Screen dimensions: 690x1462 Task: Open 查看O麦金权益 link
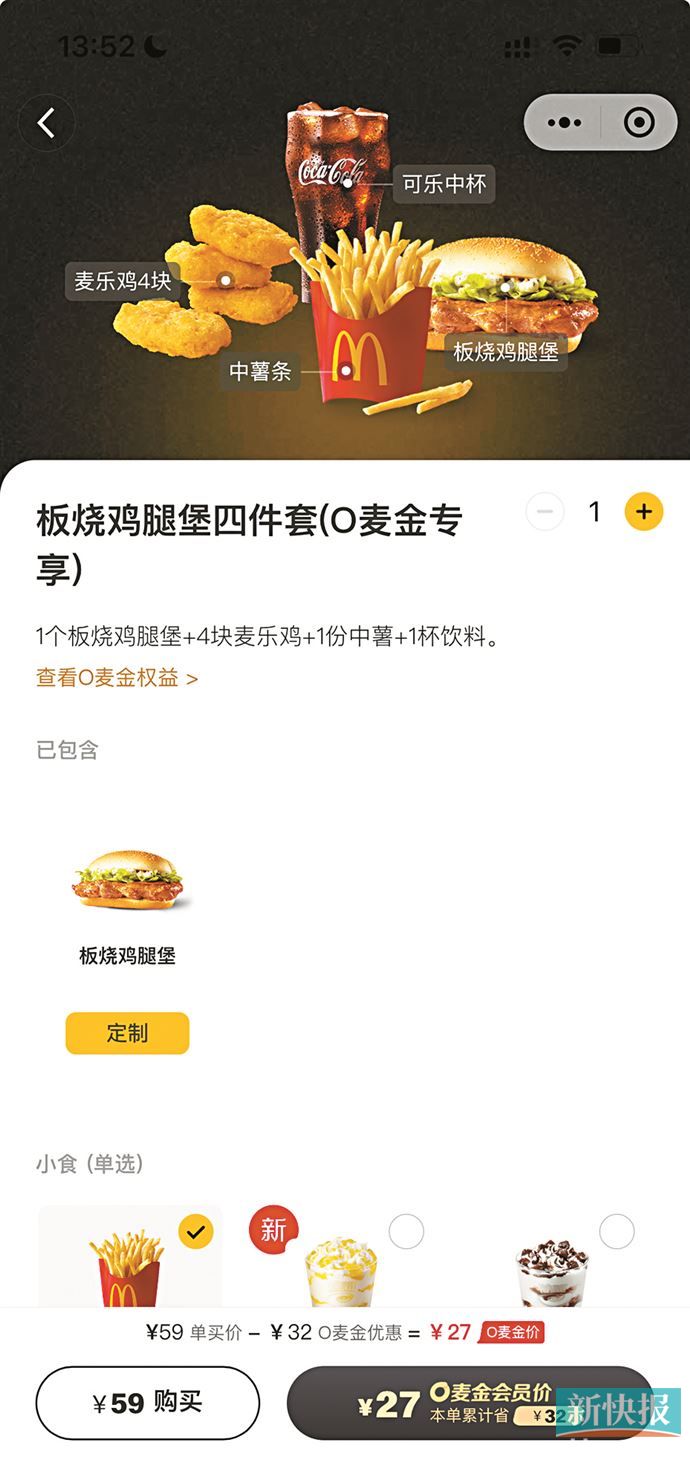point(117,678)
